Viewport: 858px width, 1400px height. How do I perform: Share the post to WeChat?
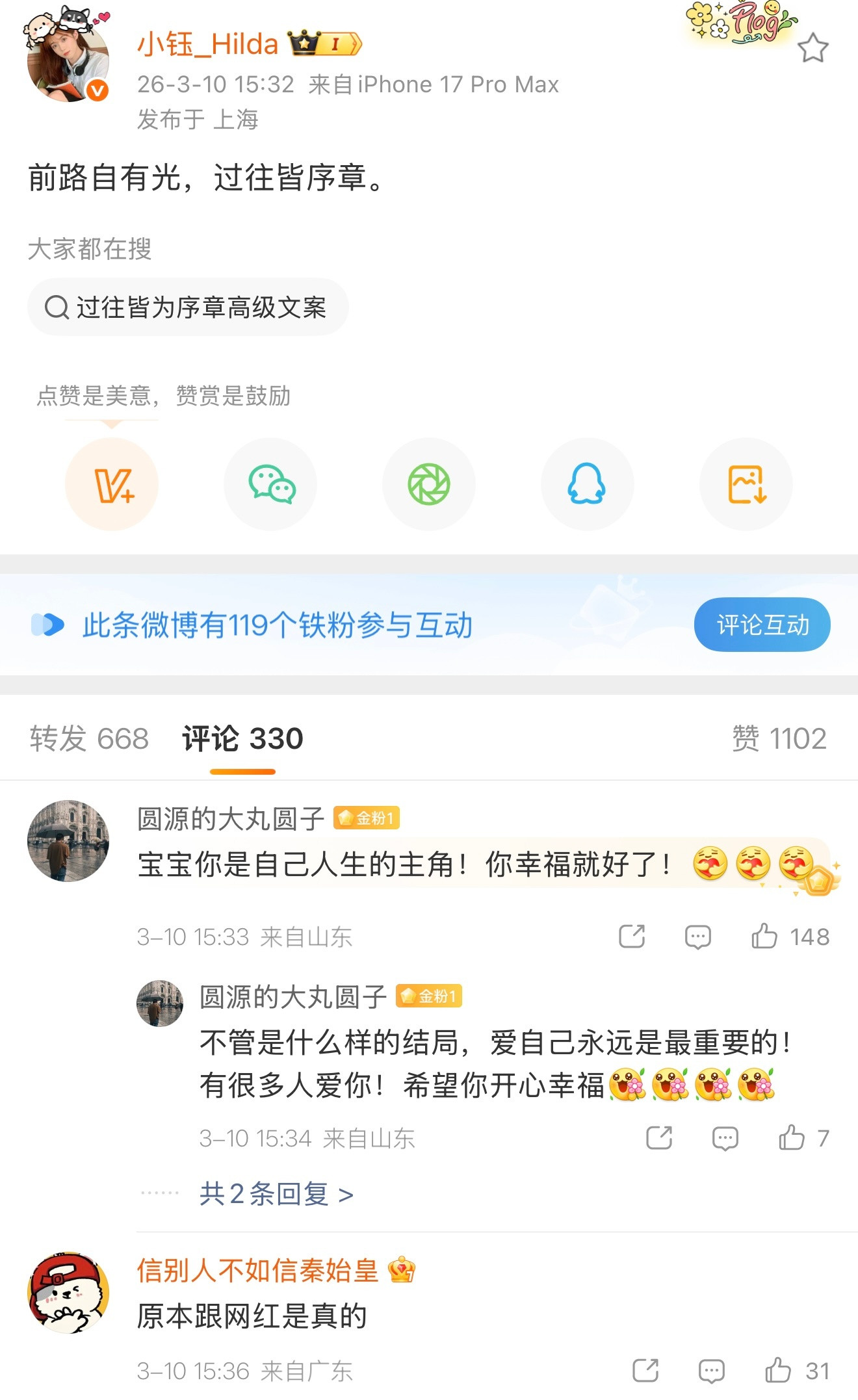click(270, 484)
